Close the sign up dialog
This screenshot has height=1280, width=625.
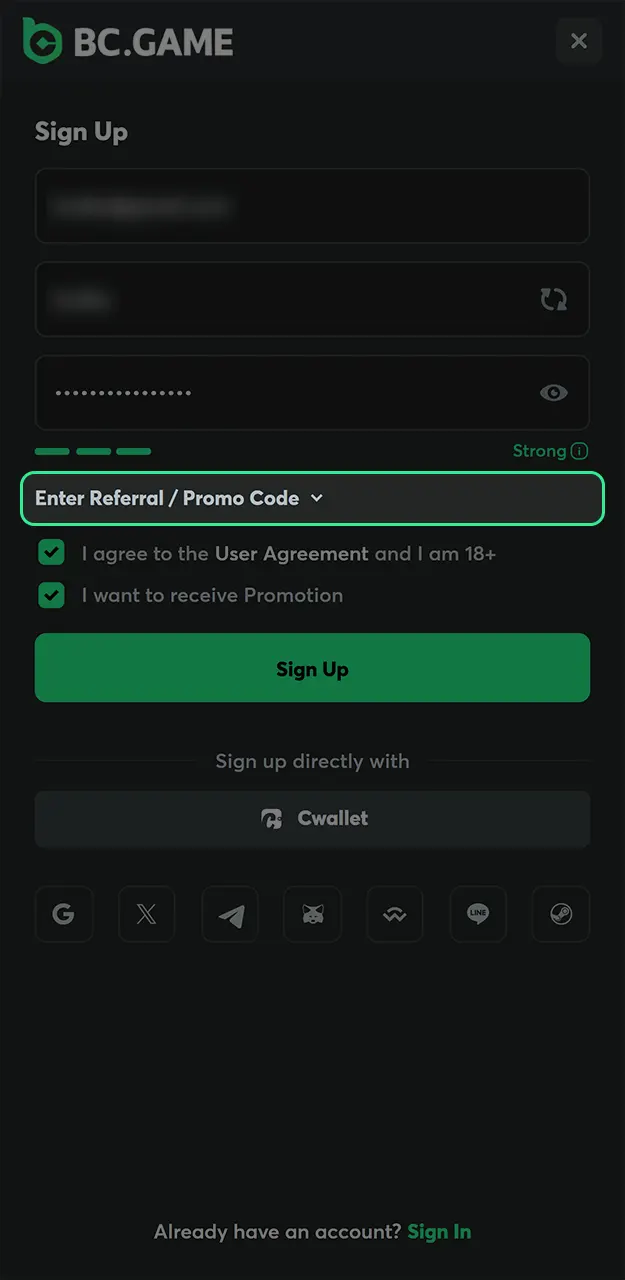coord(578,41)
